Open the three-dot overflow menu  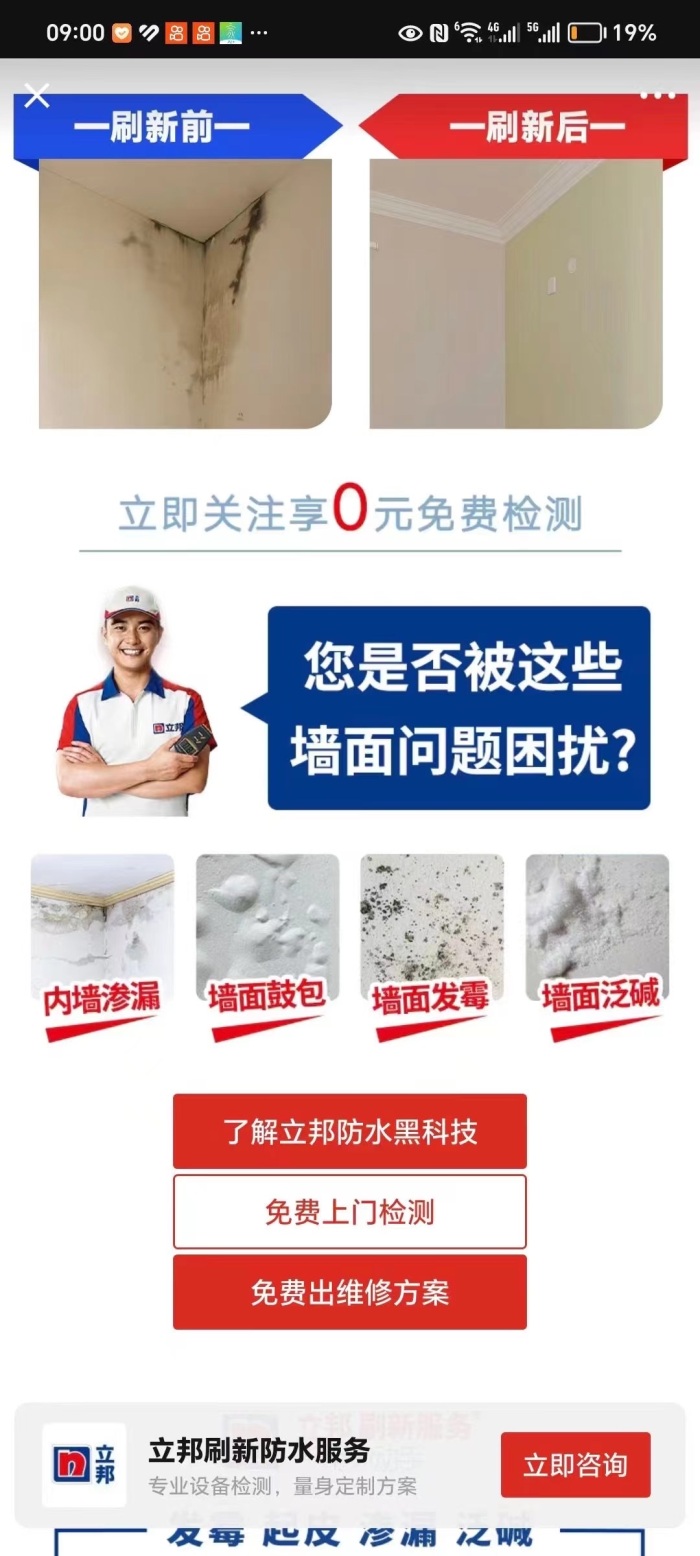pyautogui.click(x=657, y=94)
